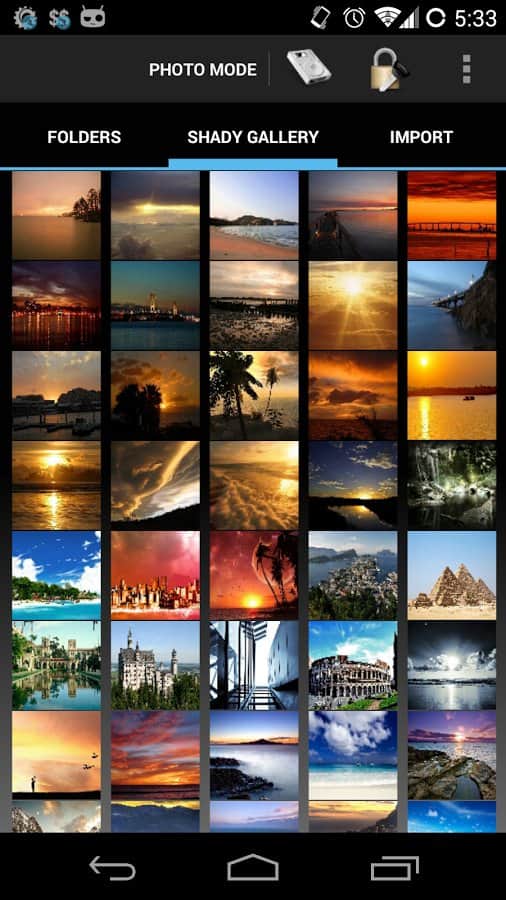Open the coastal town aerial photo

tap(353, 575)
